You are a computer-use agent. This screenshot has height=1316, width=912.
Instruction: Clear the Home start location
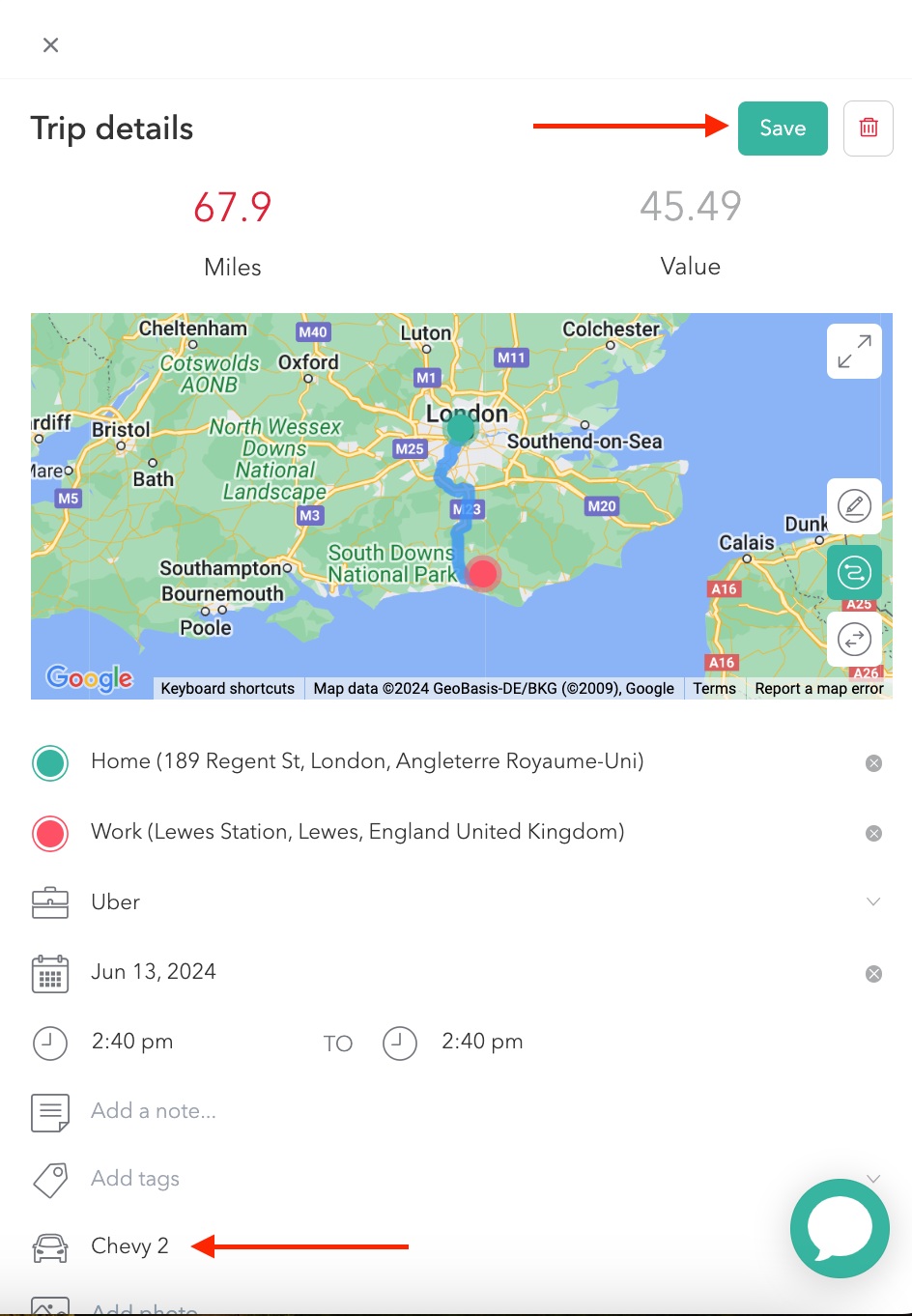click(x=873, y=763)
